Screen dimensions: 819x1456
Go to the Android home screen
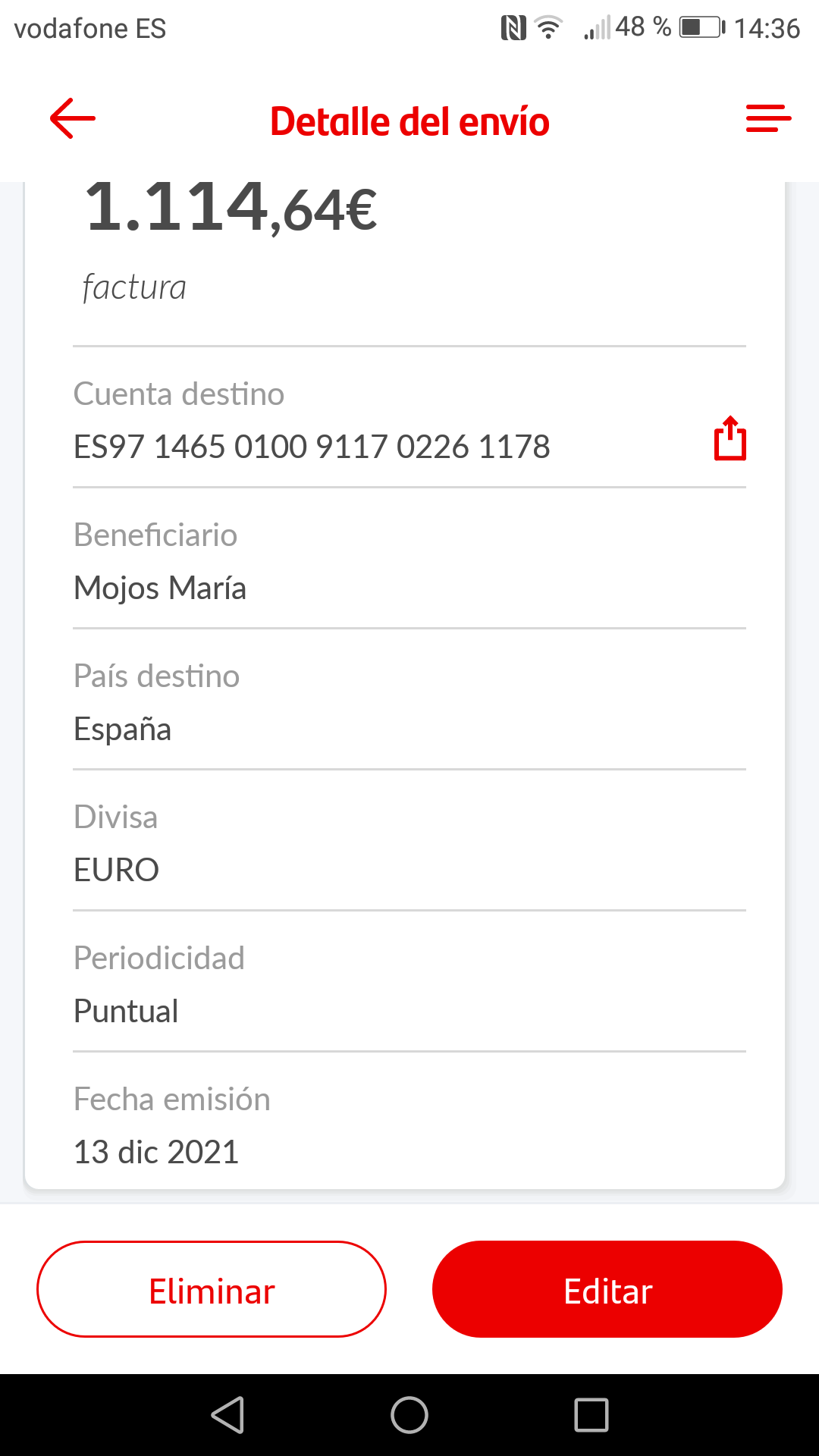point(409,1415)
